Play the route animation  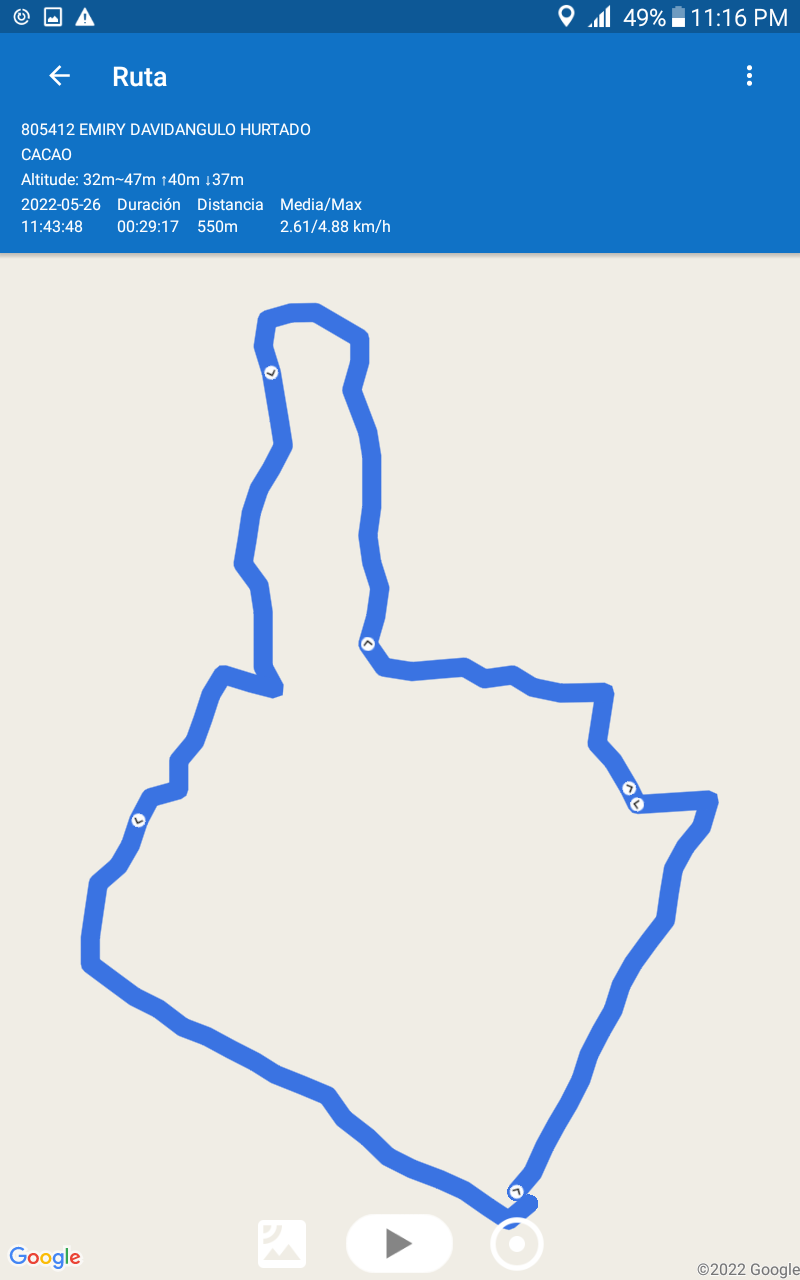(x=399, y=1243)
